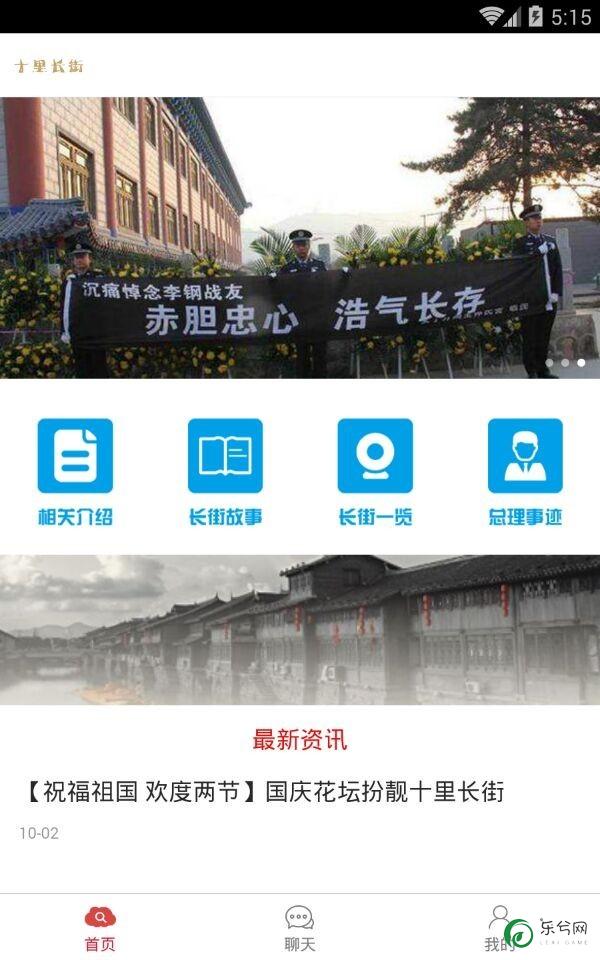Open 长街故事 stories

coord(225,470)
